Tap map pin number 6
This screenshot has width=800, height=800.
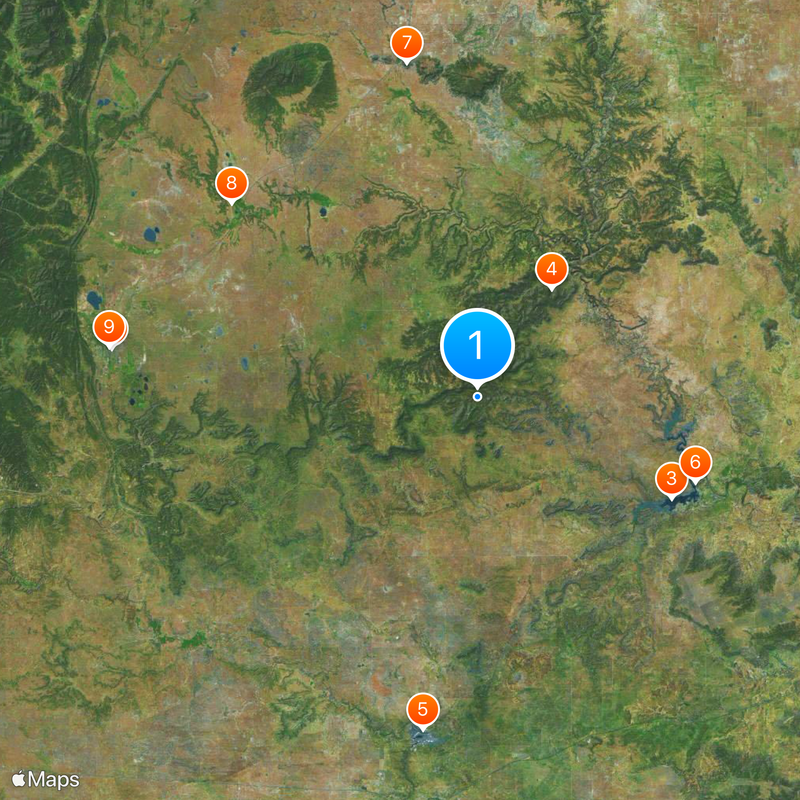(x=696, y=463)
